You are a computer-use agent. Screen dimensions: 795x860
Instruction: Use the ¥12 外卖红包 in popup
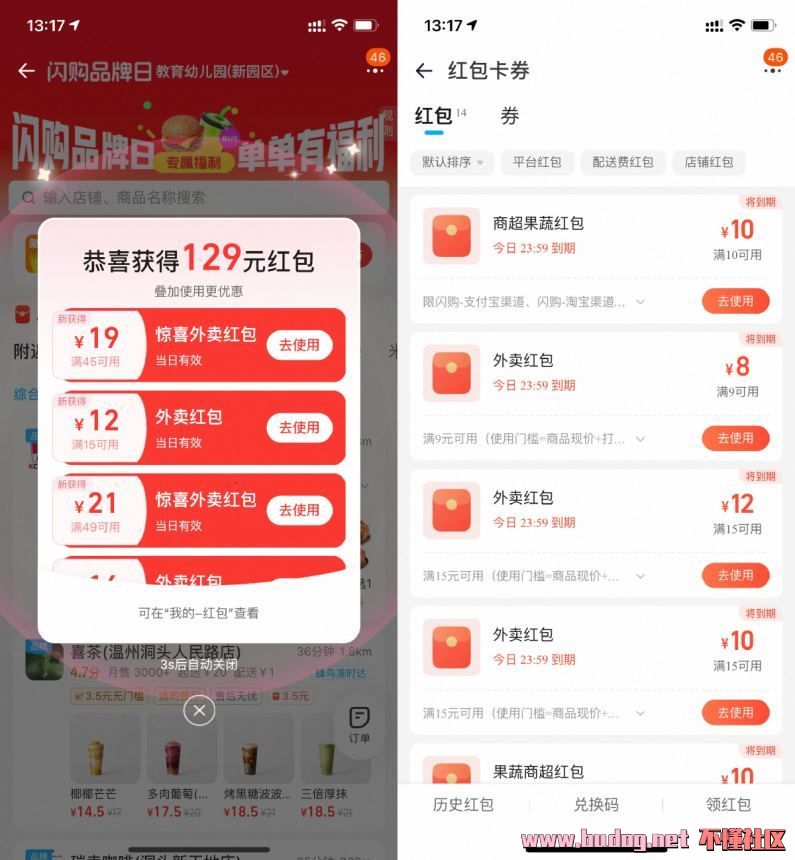point(299,427)
